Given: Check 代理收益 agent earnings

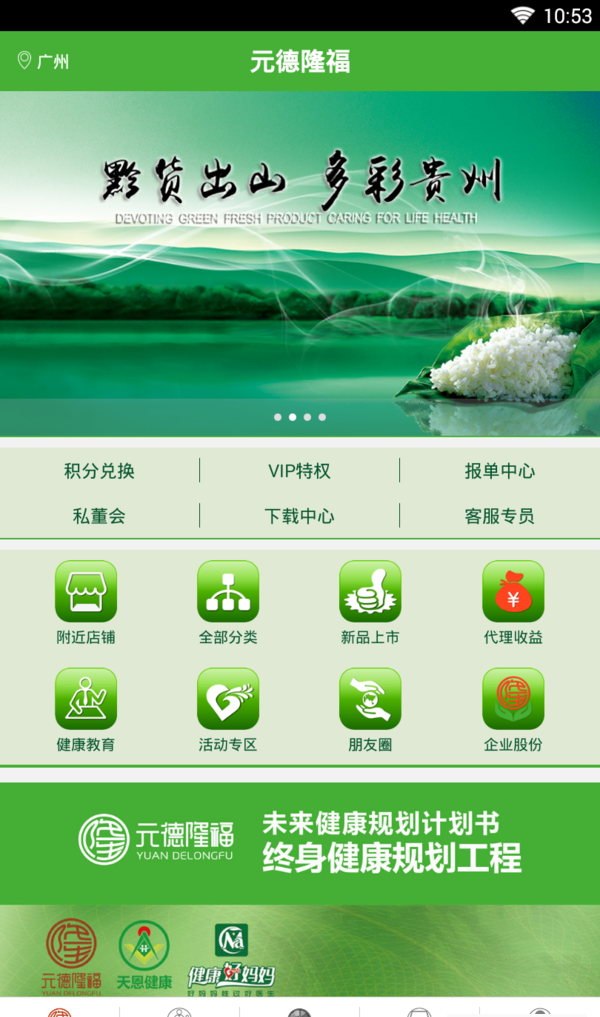Looking at the screenshot, I should point(513,602).
